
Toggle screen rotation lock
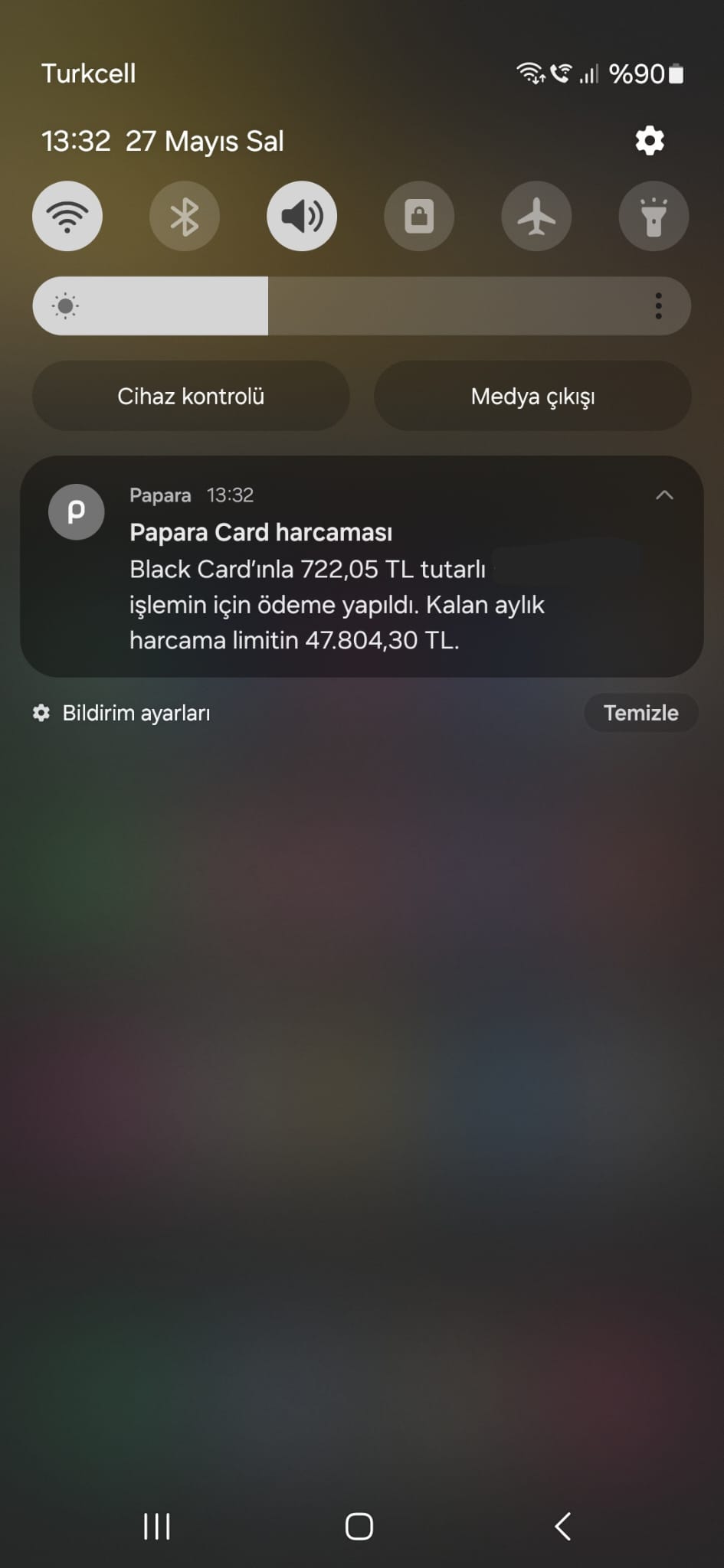tap(419, 217)
